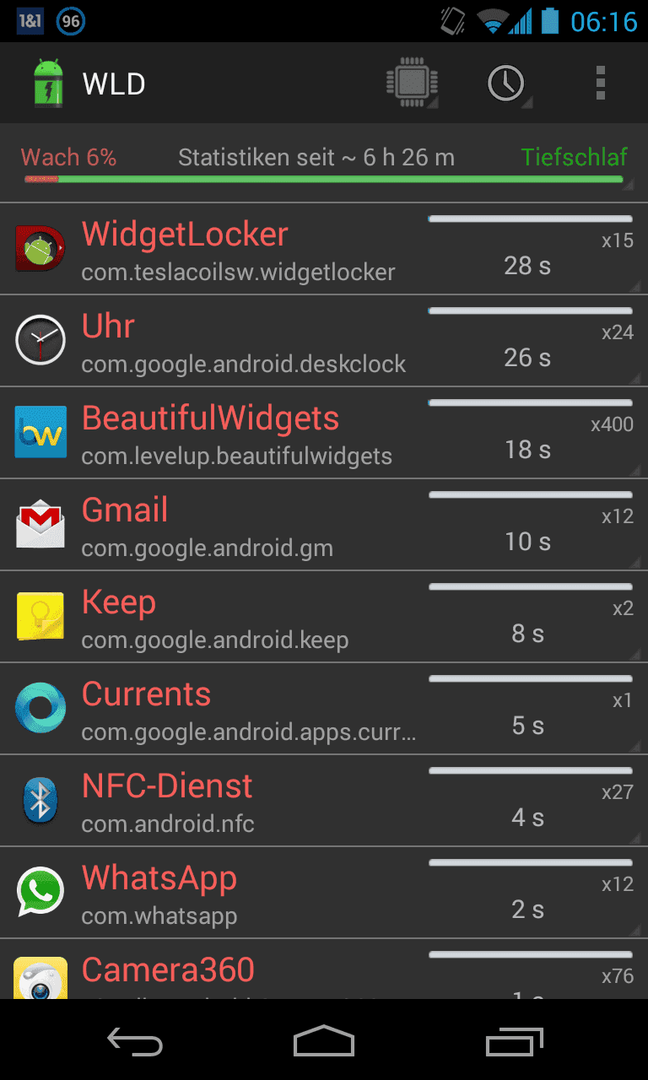Screen dimensions: 648x1080
Task: Open the Uhr deskclock entry
Action: pos(324,341)
